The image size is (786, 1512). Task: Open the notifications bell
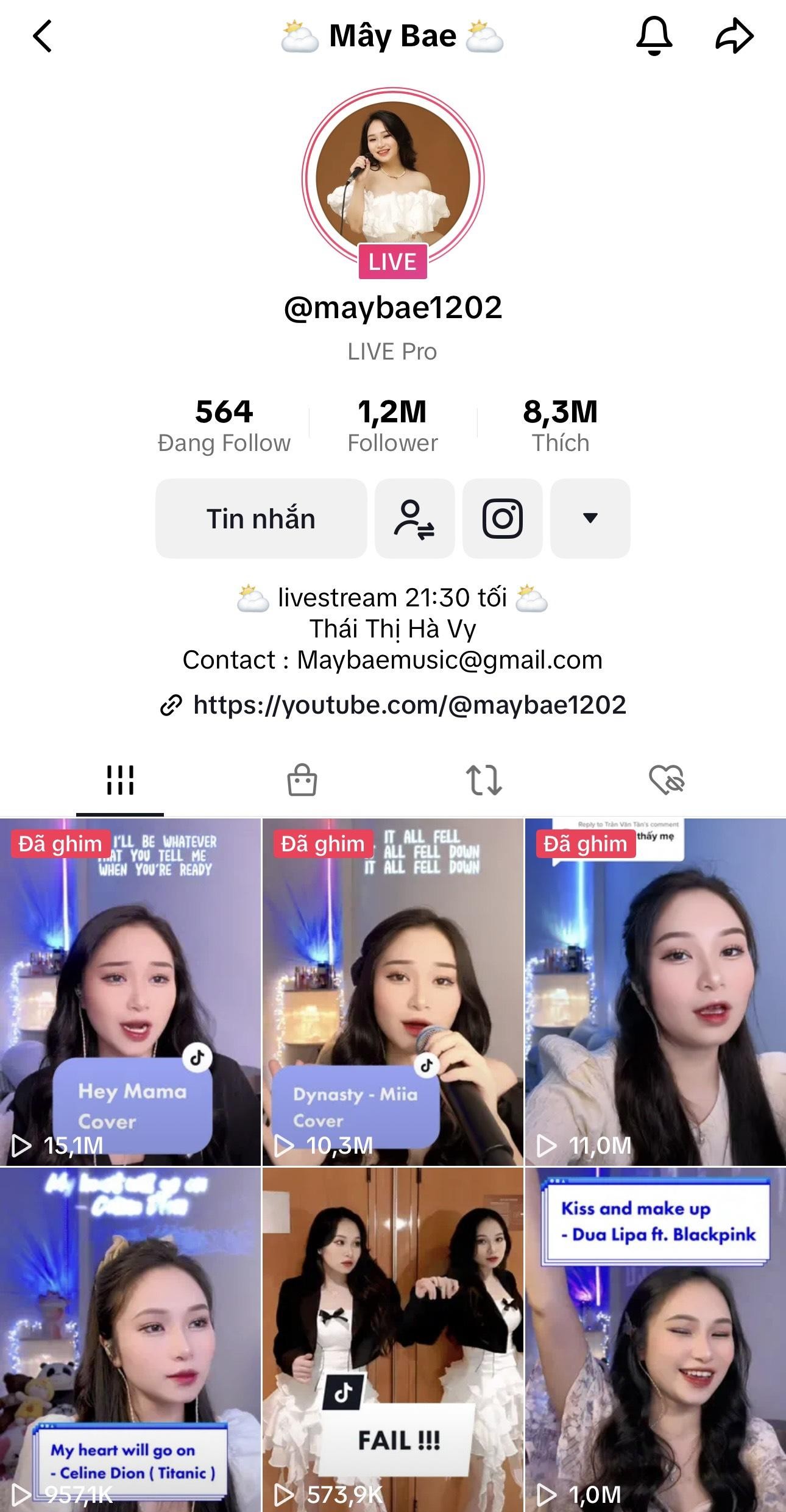click(x=654, y=37)
